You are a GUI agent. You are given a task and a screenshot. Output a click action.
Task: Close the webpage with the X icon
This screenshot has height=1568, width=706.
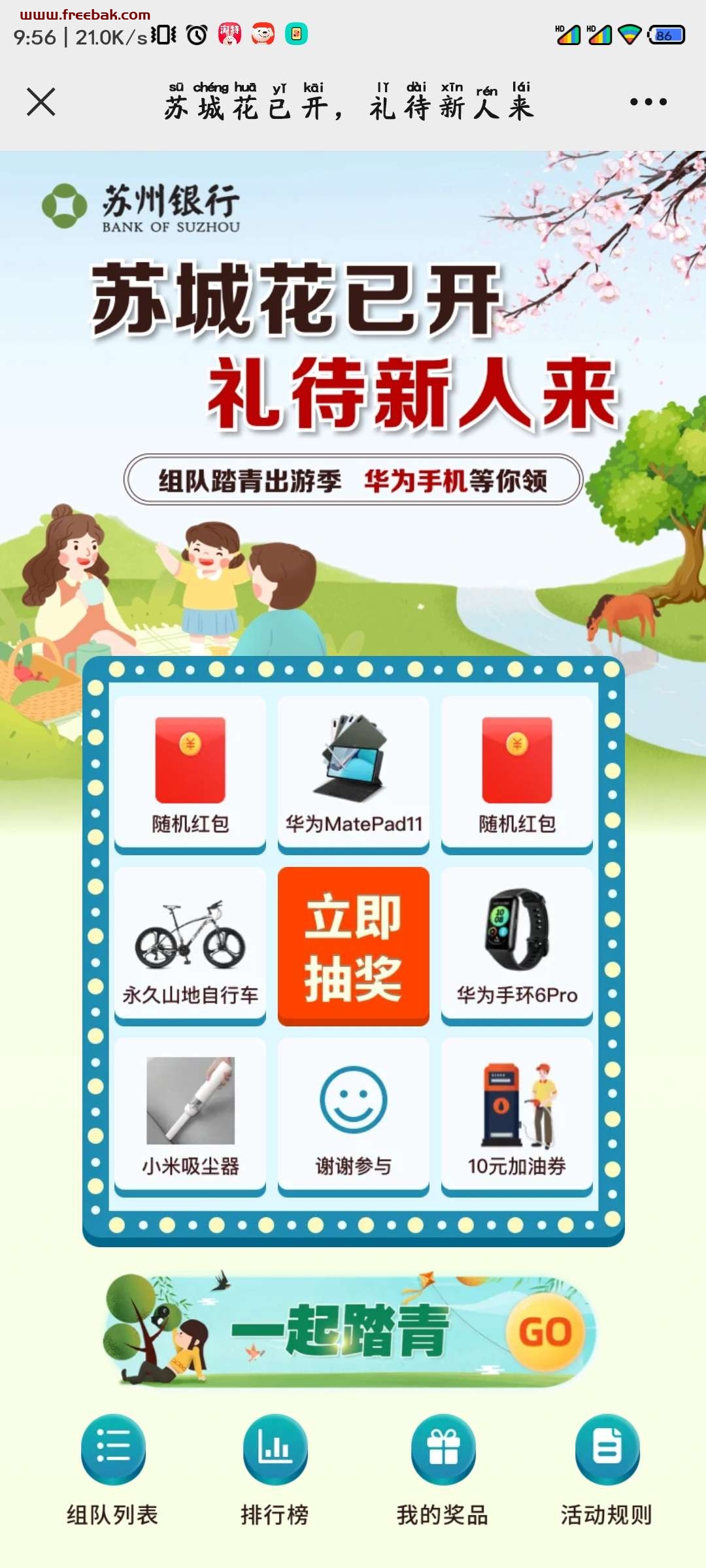[x=41, y=102]
